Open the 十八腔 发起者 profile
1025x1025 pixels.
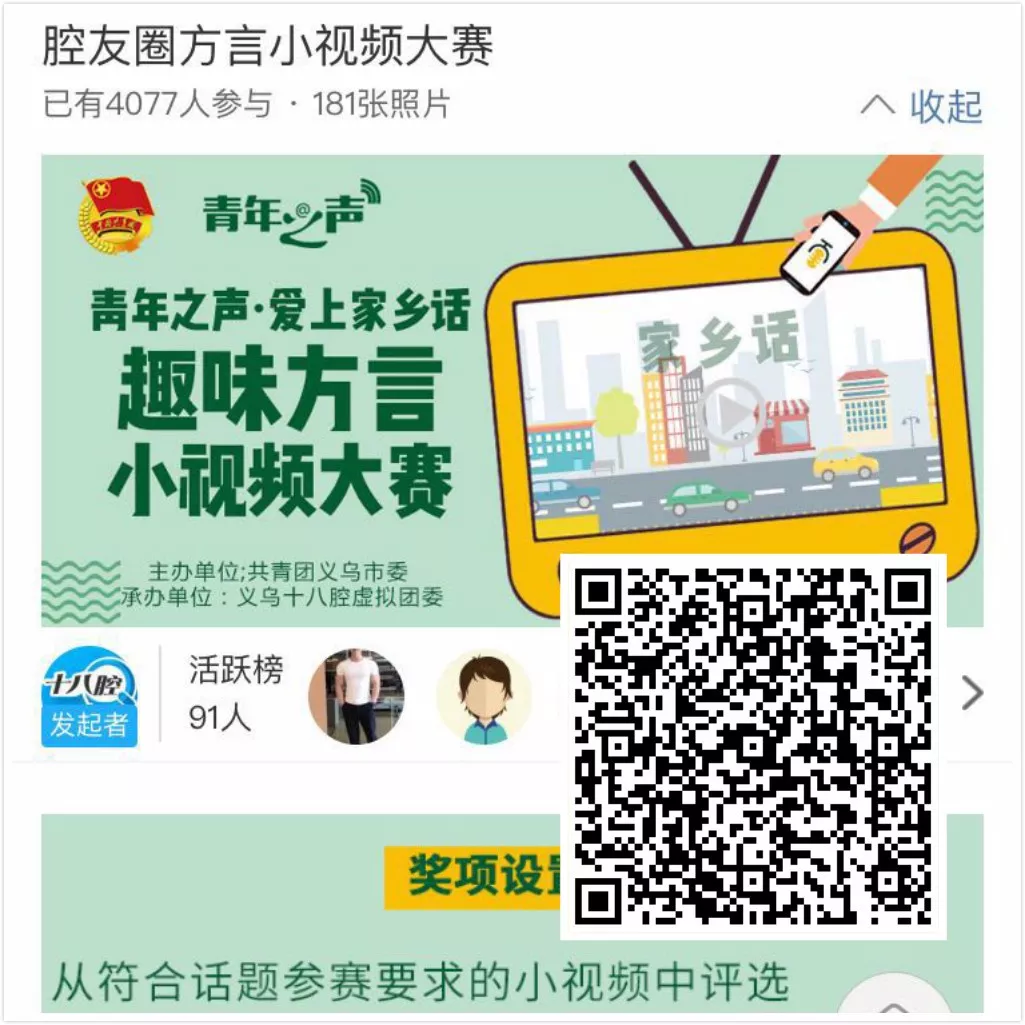point(89,696)
